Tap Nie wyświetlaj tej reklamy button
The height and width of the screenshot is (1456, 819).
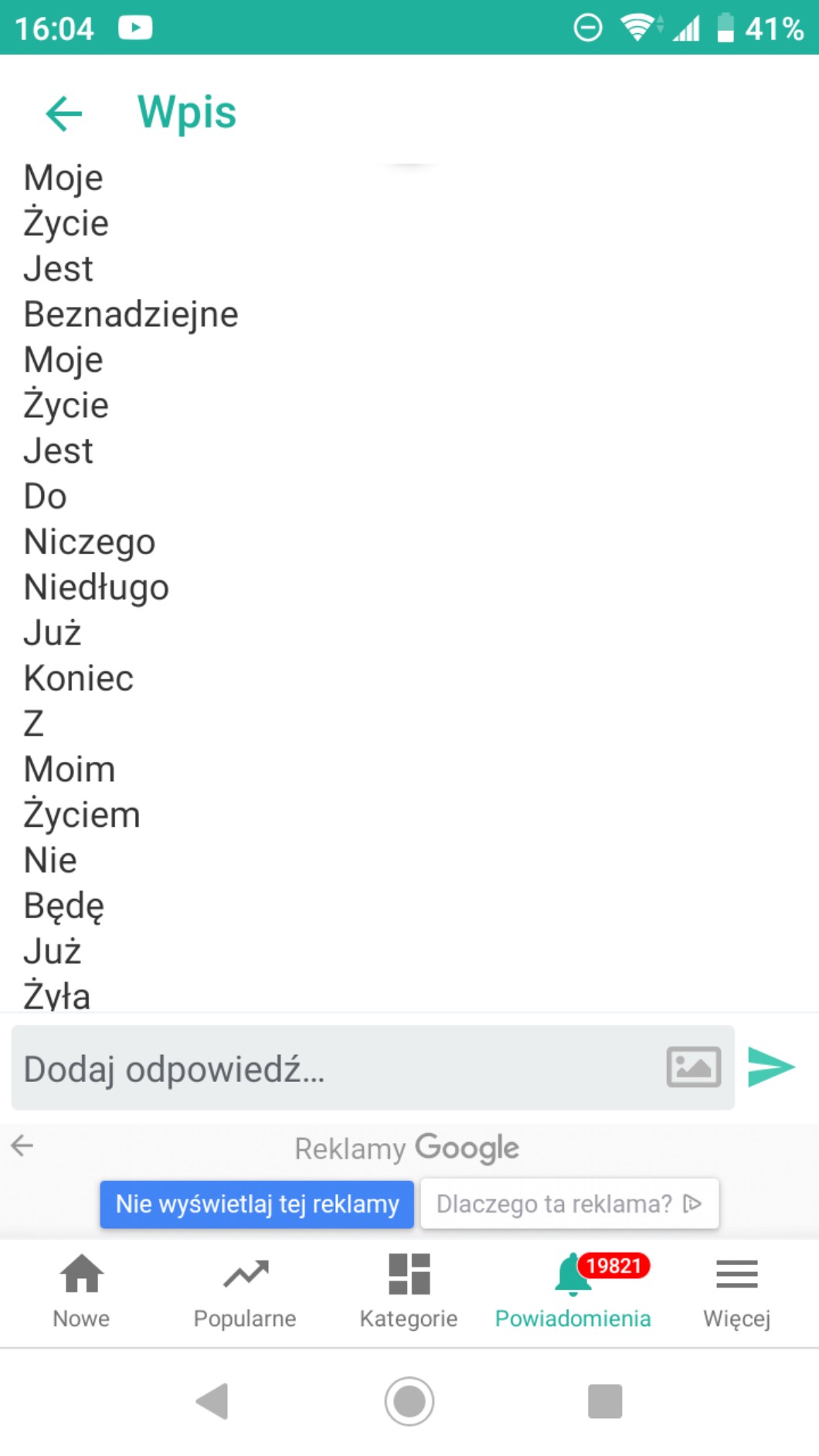point(257,1203)
